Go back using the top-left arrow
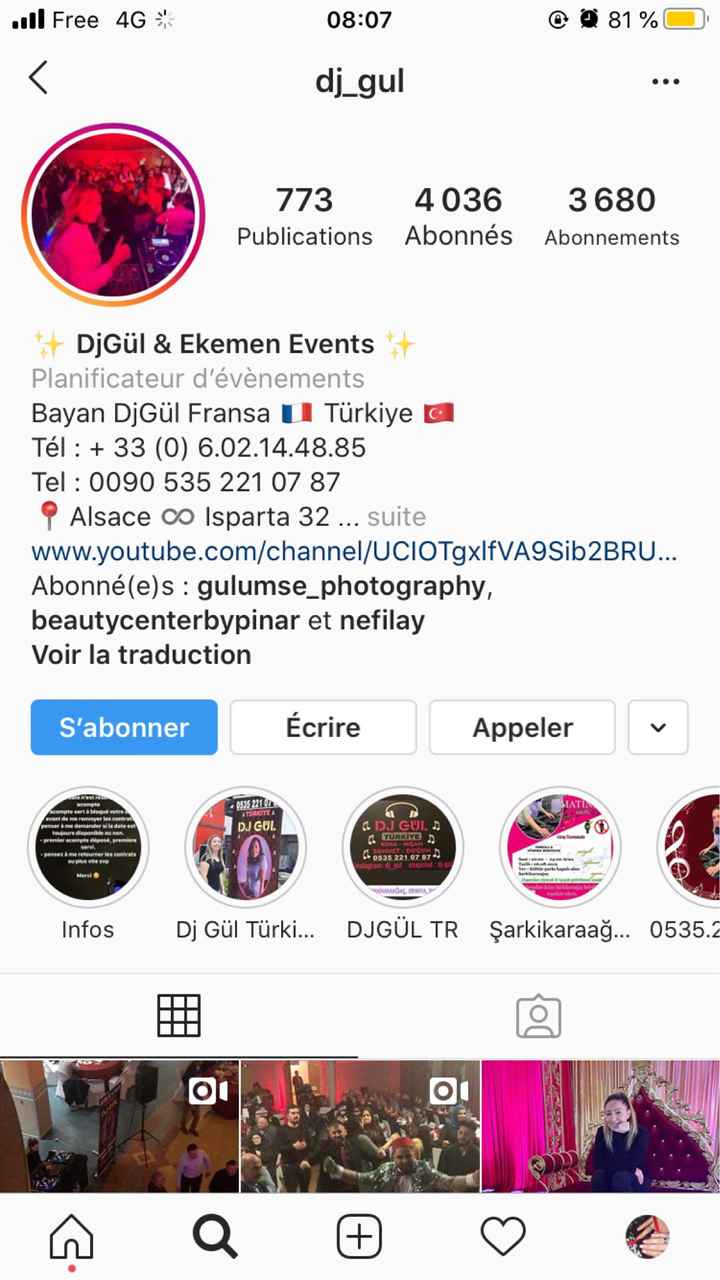Screen dimensions: 720x1280 (39, 78)
